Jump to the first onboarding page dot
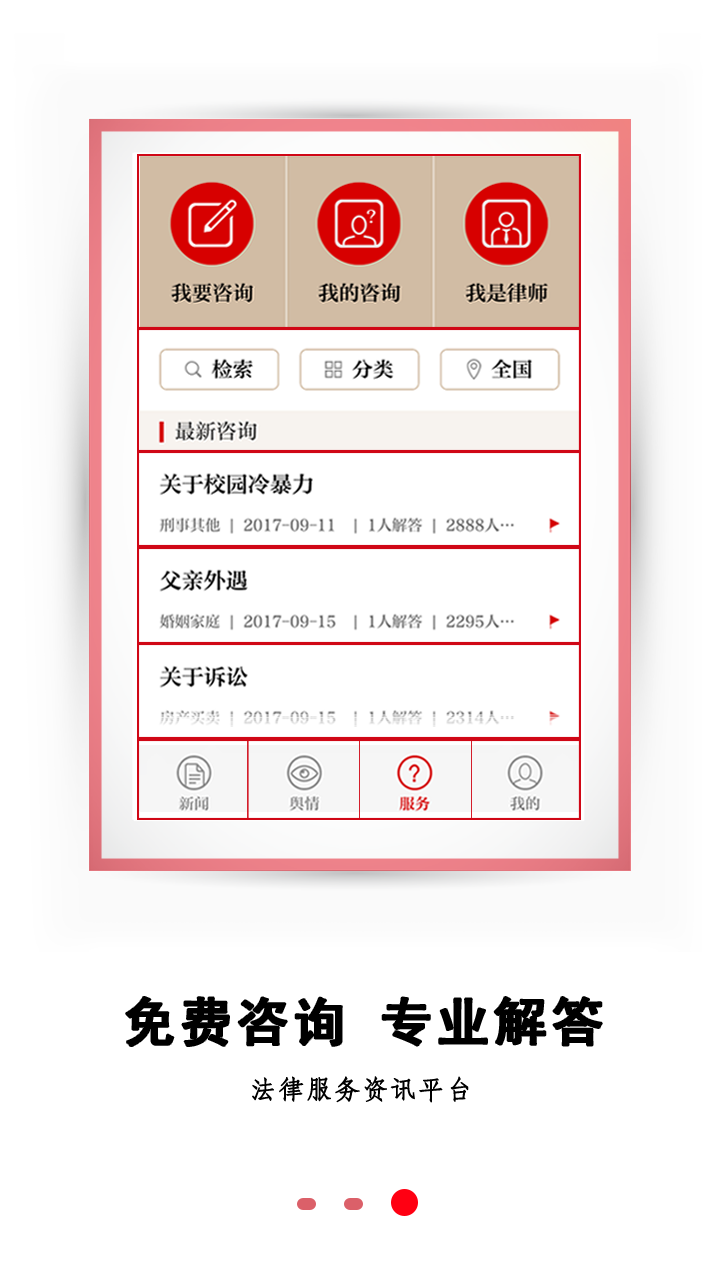Viewport: 720px width, 1280px height. pyautogui.click(x=307, y=1204)
